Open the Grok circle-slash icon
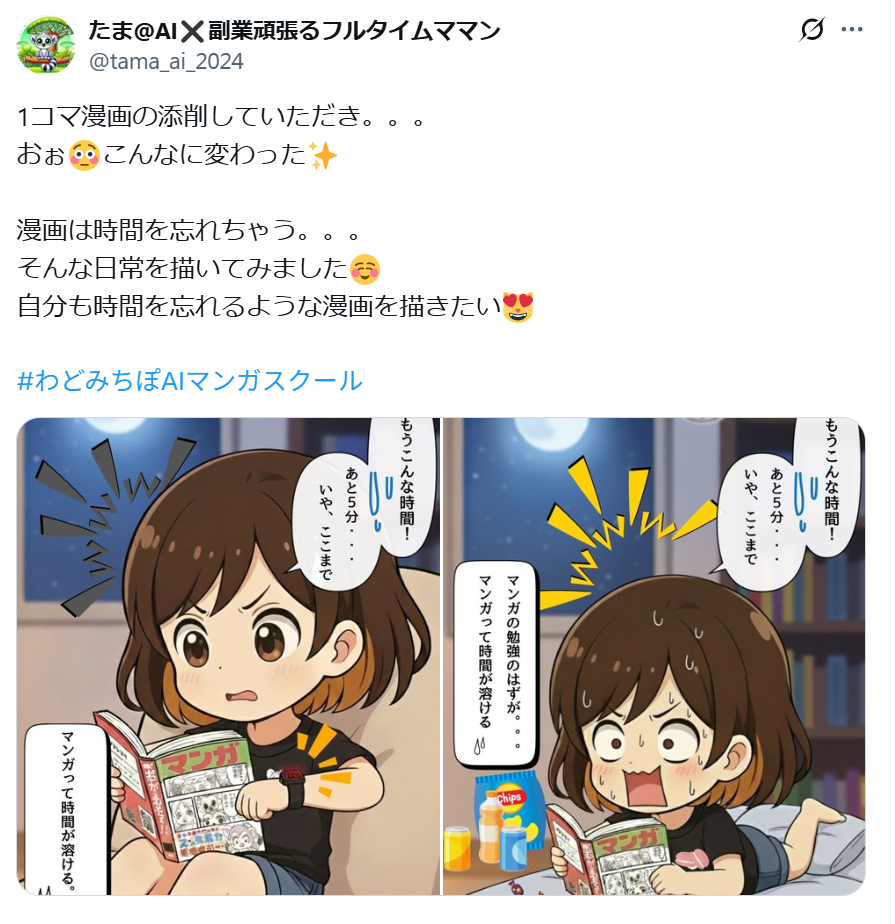 [x=812, y=30]
